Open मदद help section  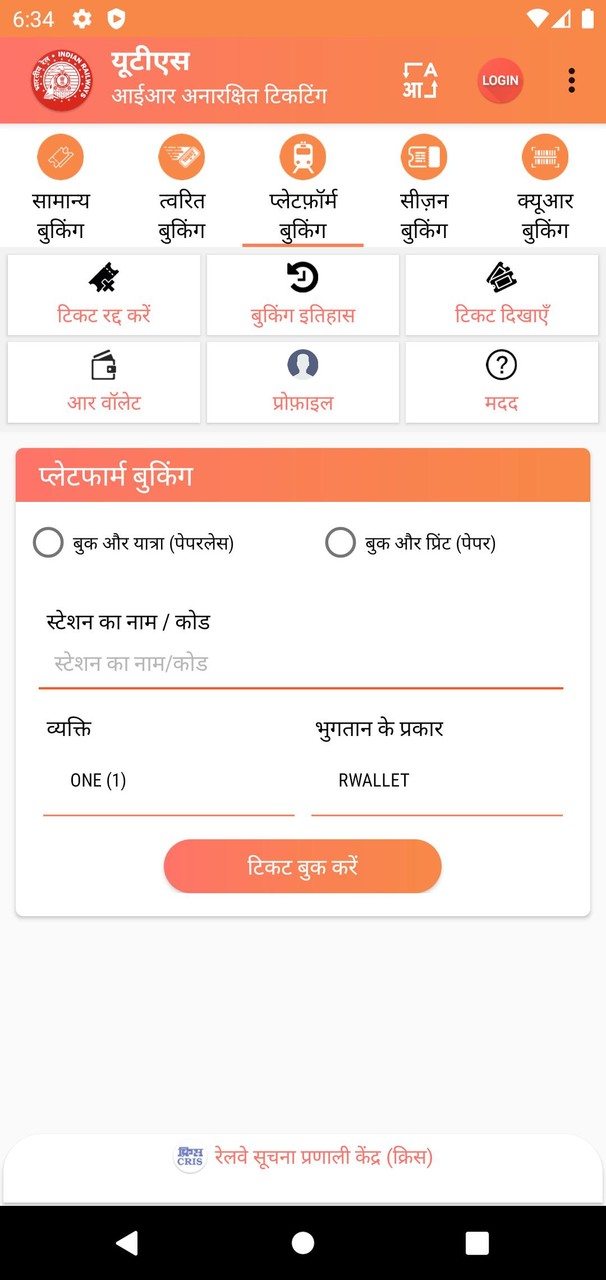[x=501, y=382]
